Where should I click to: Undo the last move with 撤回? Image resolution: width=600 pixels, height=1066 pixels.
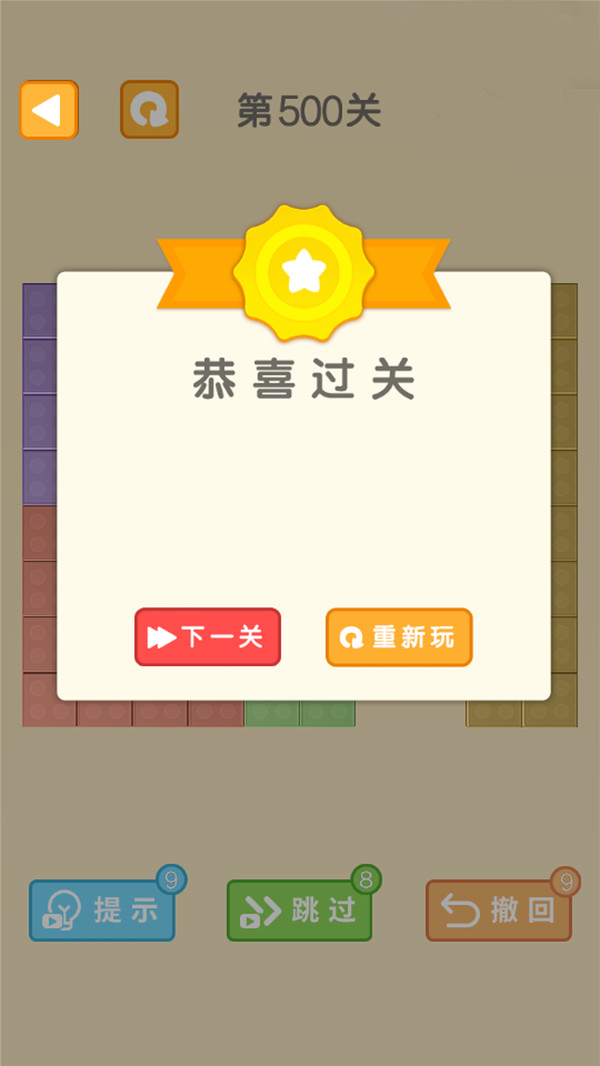point(498,910)
